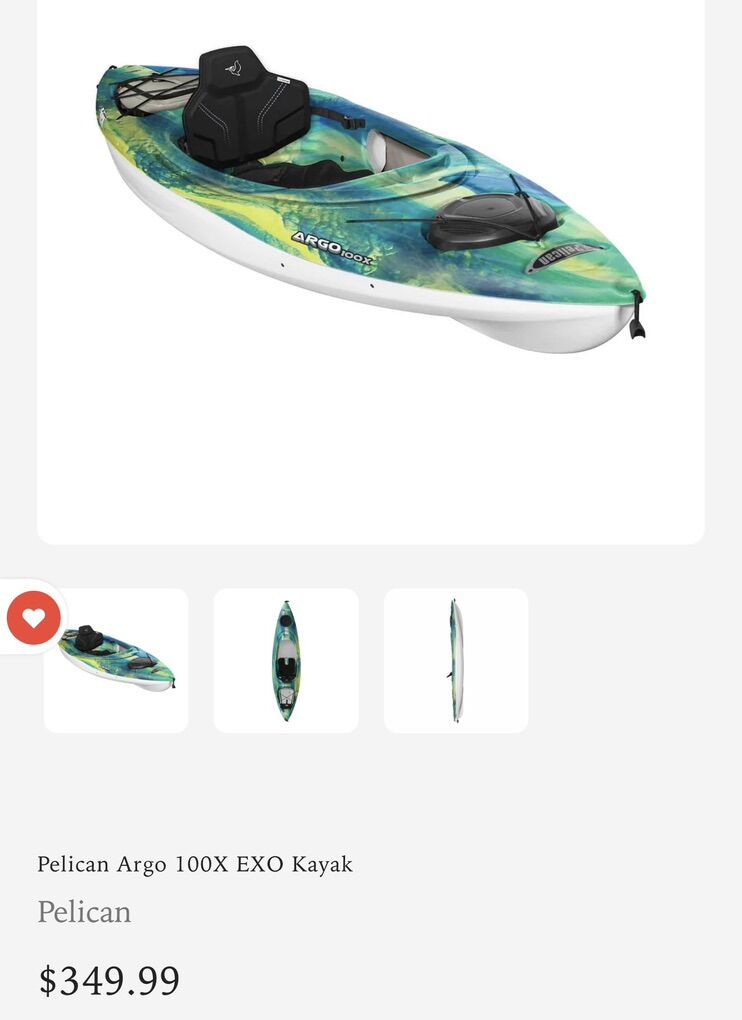742x1020 pixels.
Task: Select the angled-view kayak thumbnail
Action: pyautogui.click(x=116, y=660)
